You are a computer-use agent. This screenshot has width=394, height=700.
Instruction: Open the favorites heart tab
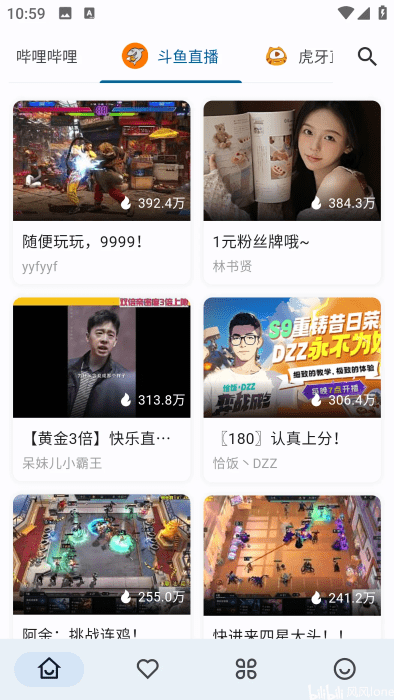[x=148, y=669]
